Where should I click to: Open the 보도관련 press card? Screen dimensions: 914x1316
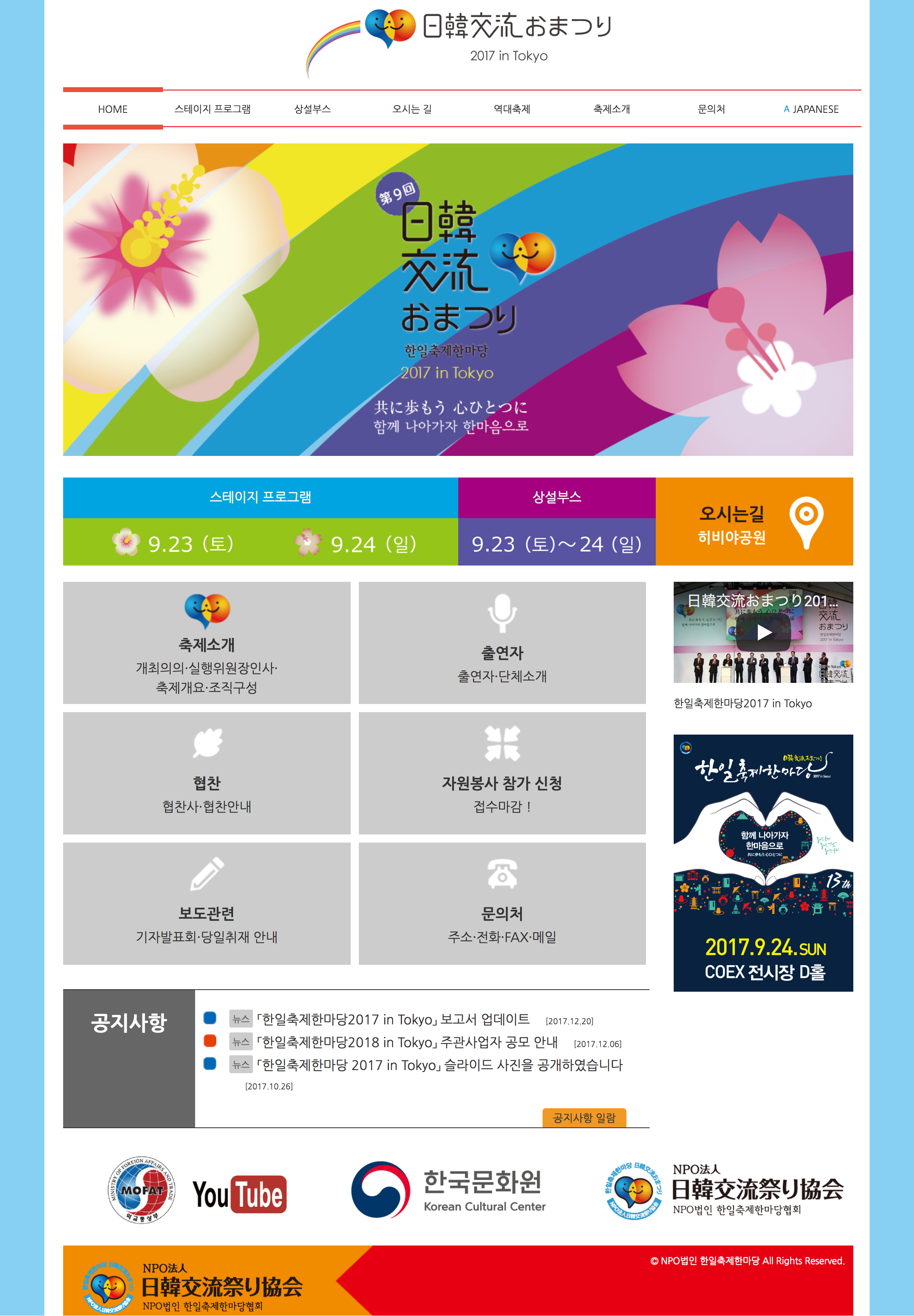pos(206,904)
